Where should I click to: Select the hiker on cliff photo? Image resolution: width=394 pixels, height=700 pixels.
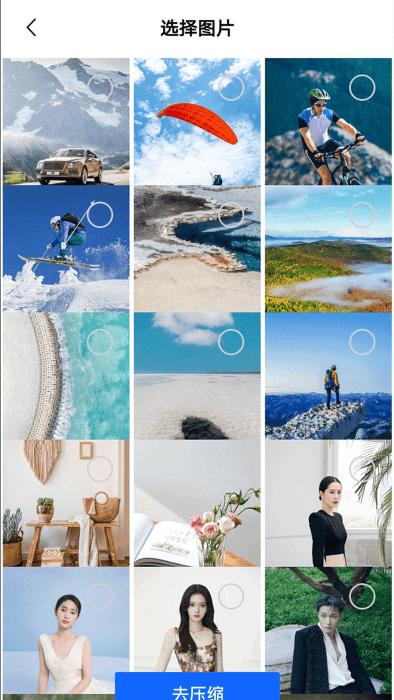pyautogui.click(x=328, y=376)
